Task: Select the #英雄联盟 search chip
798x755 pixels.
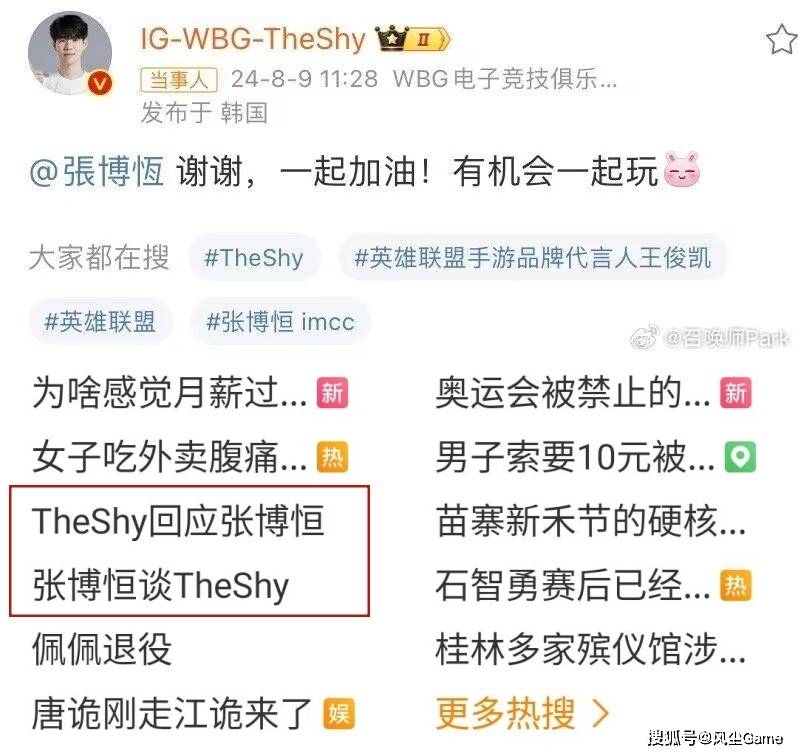Action: coord(100,322)
